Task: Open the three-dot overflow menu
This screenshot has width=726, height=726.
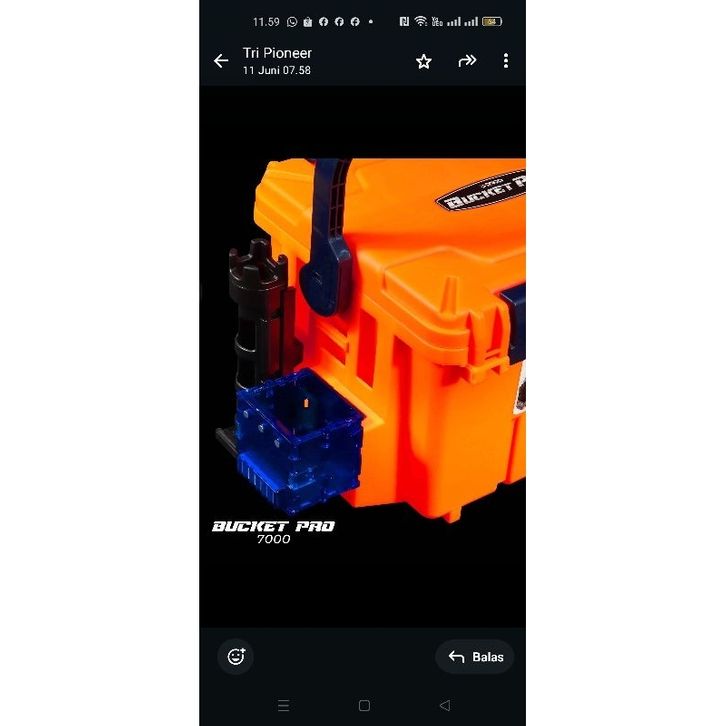Action: (506, 61)
